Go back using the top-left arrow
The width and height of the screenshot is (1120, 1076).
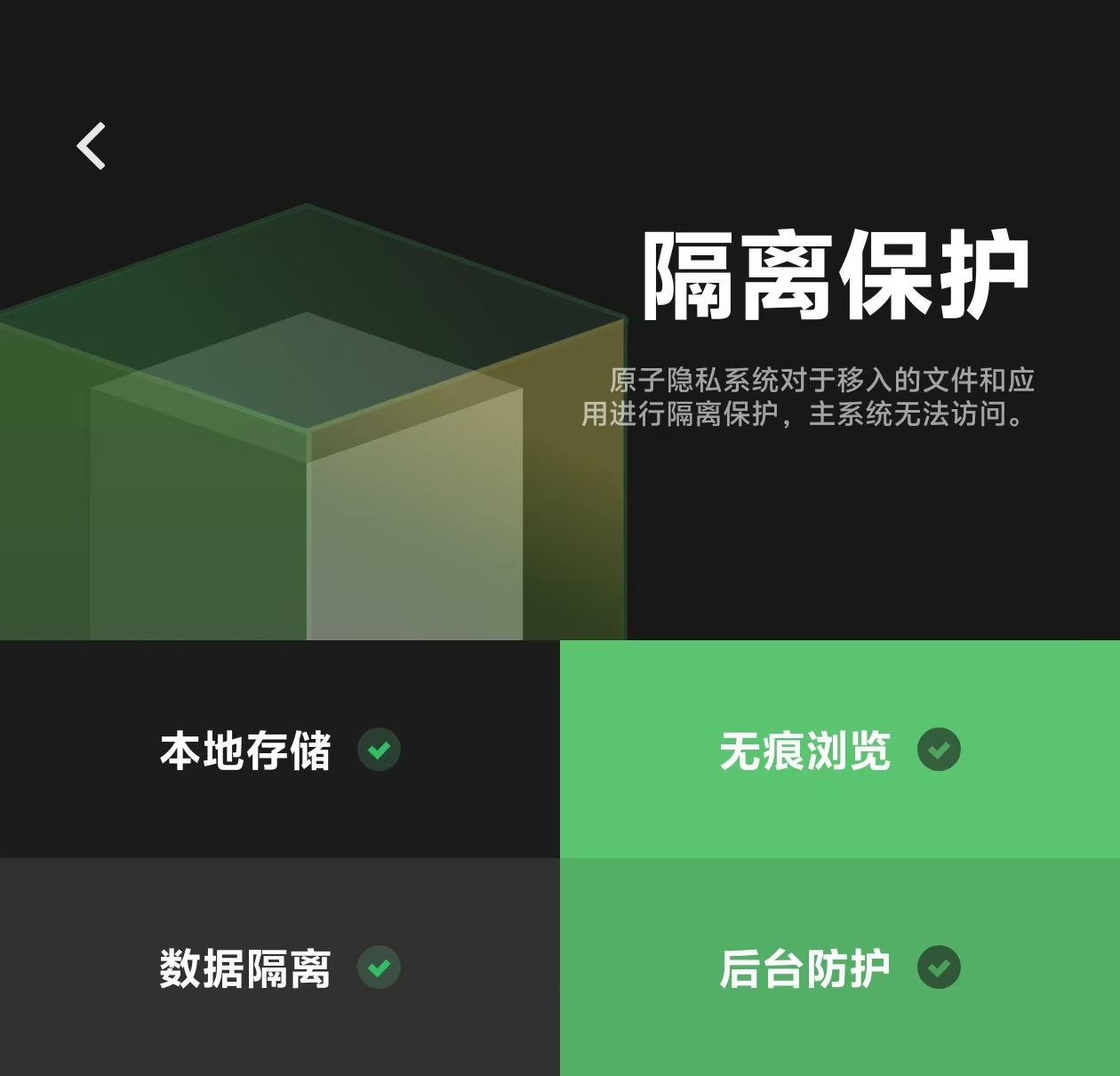pyautogui.click(x=92, y=146)
